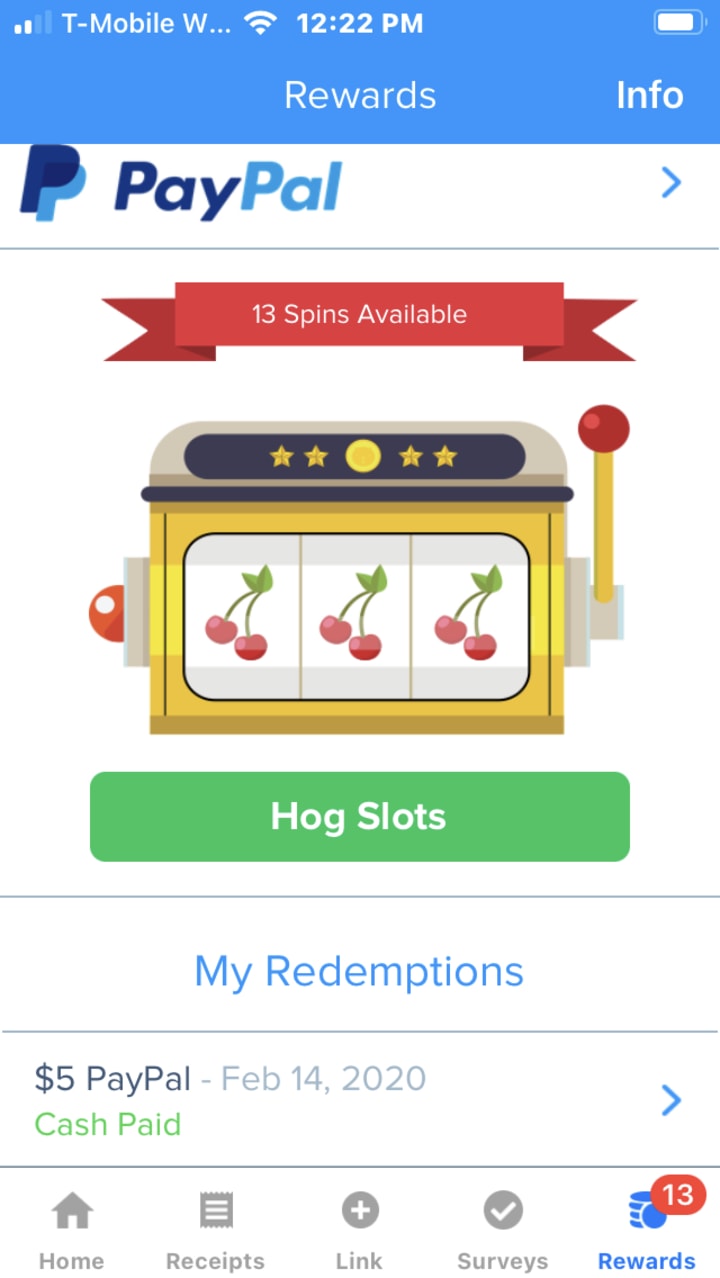This screenshot has width=720, height=1278.
Task: Open the $5 PayPal redemption details
Action: click(360, 1100)
